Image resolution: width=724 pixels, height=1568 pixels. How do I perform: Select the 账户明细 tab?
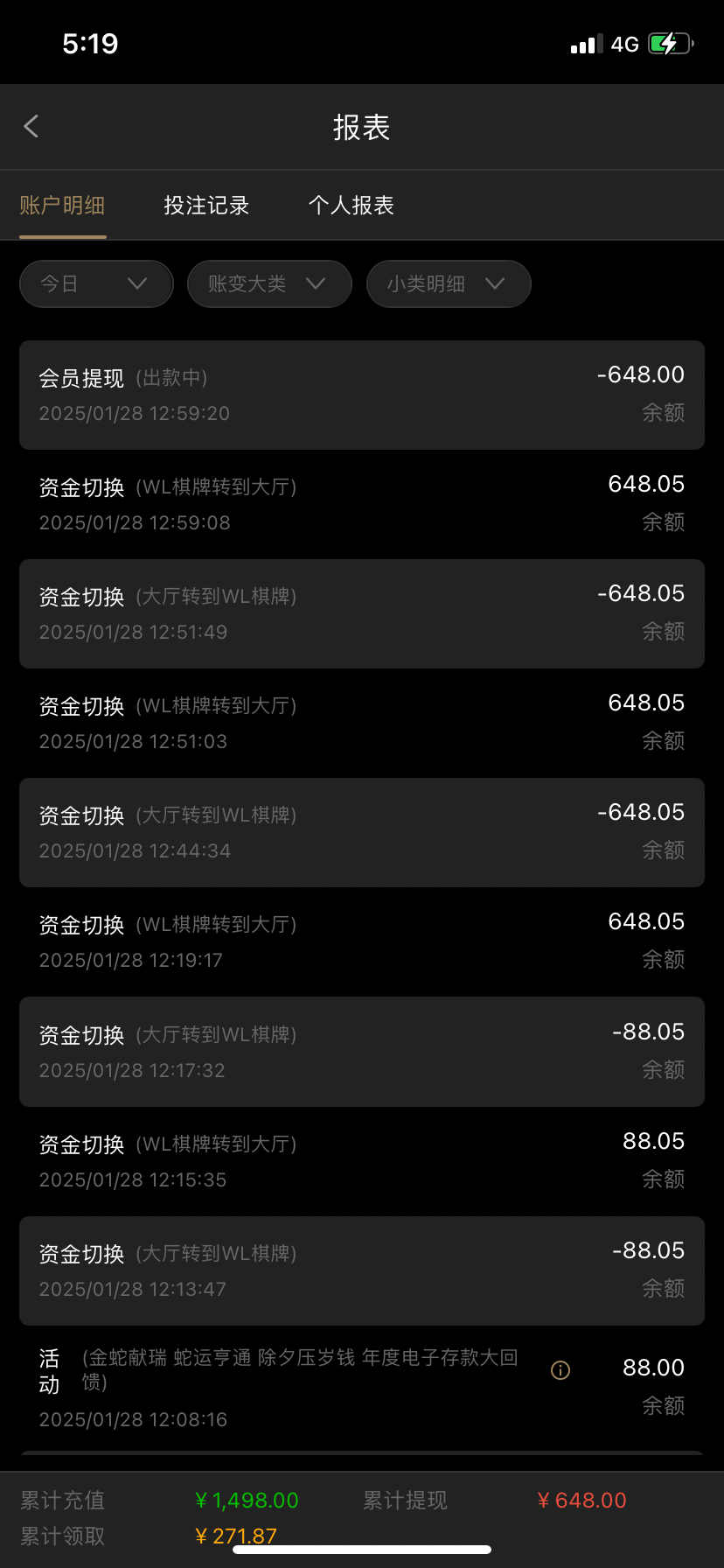click(x=62, y=206)
